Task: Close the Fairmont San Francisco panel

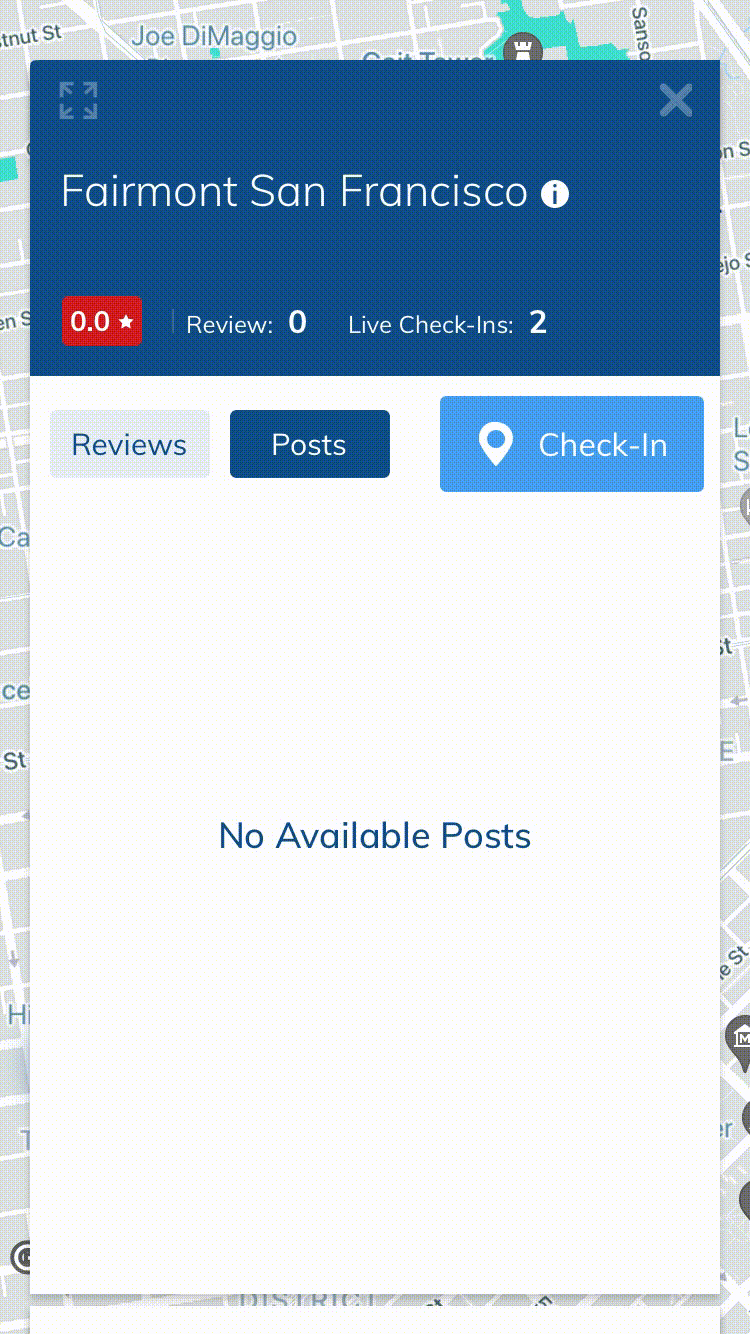Action: (x=676, y=100)
